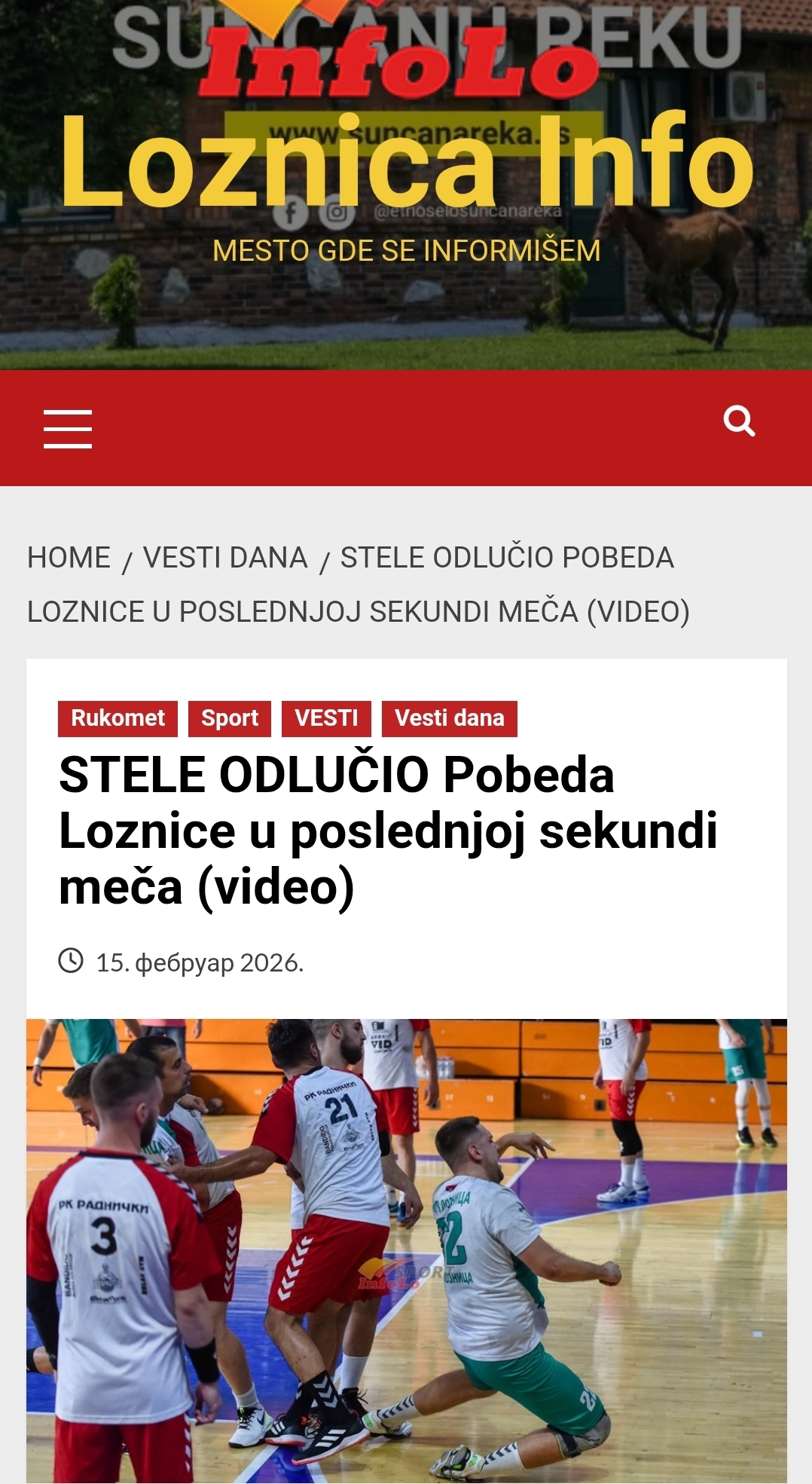
Task: Open VESTI DANA breadcrumb link
Action: 225,558
